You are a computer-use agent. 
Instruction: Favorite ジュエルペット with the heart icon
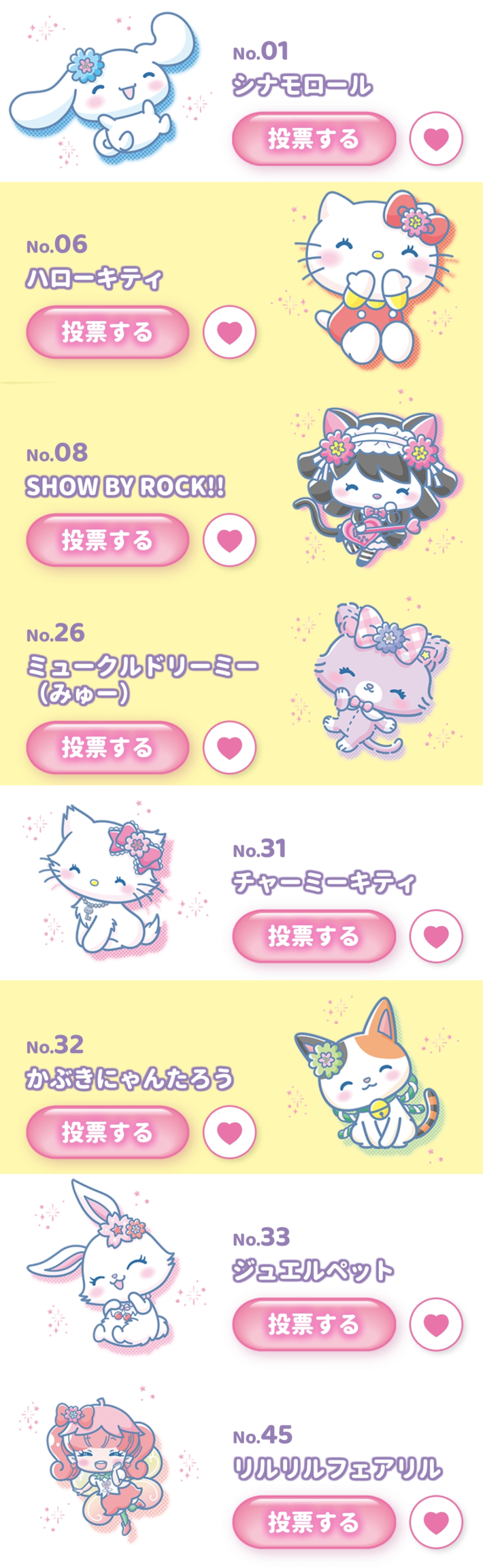point(436,1324)
